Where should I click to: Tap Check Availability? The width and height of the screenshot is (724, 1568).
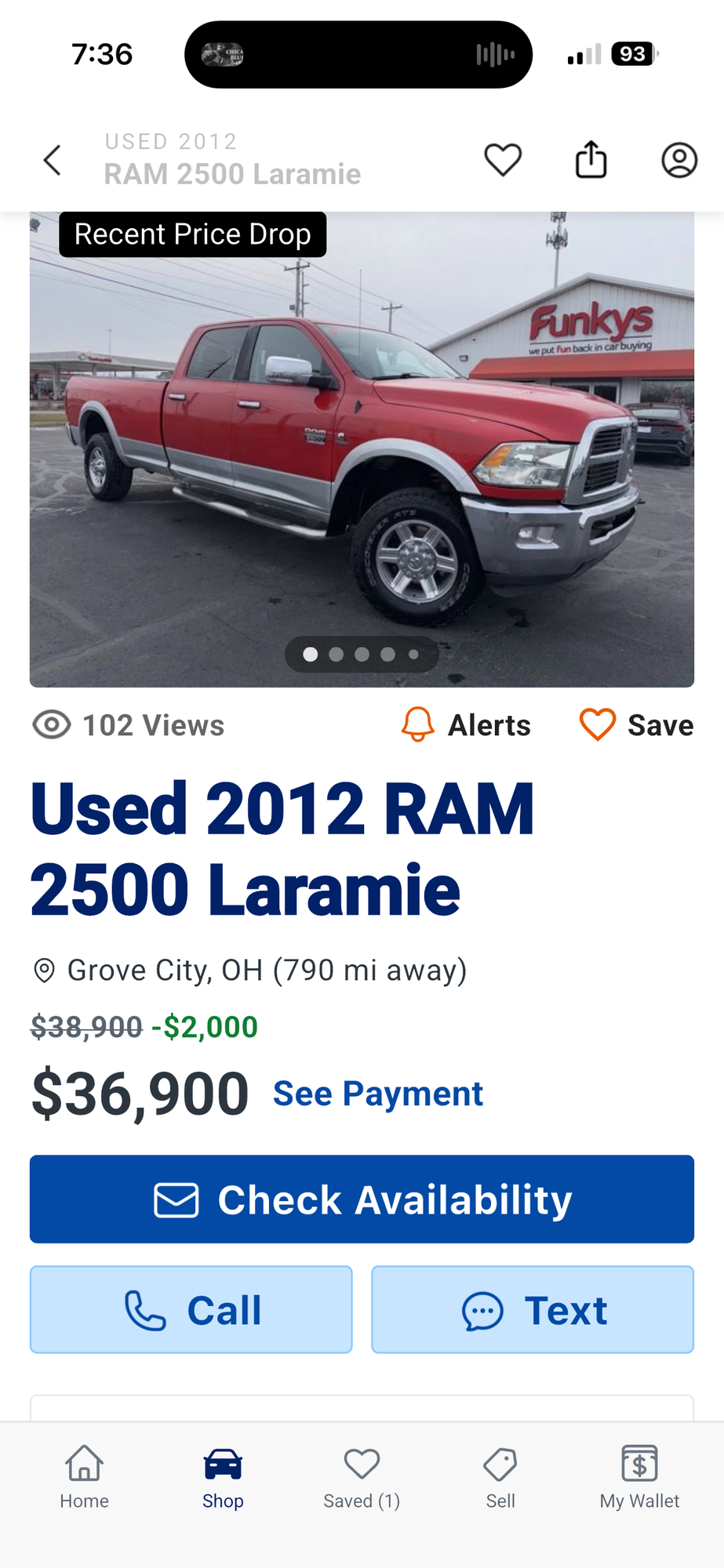click(362, 1199)
